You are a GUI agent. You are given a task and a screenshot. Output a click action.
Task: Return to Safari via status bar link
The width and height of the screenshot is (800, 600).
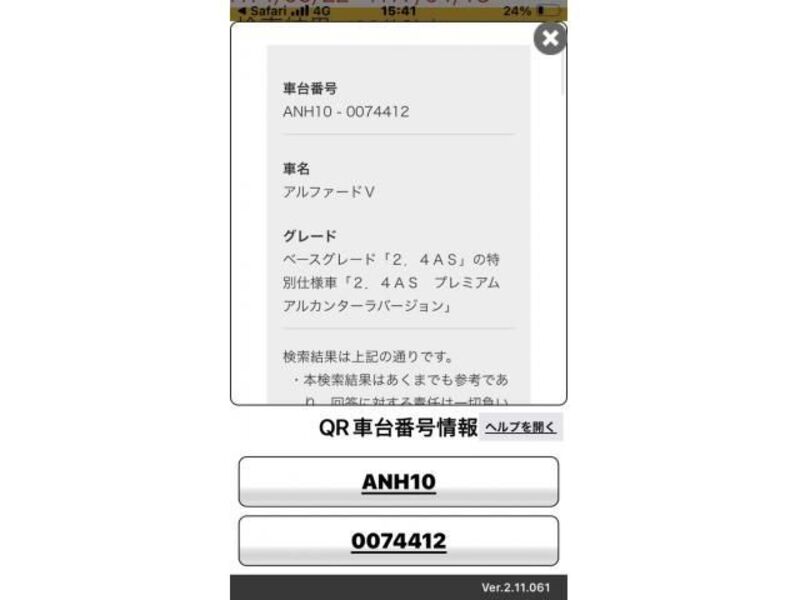[262, 10]
